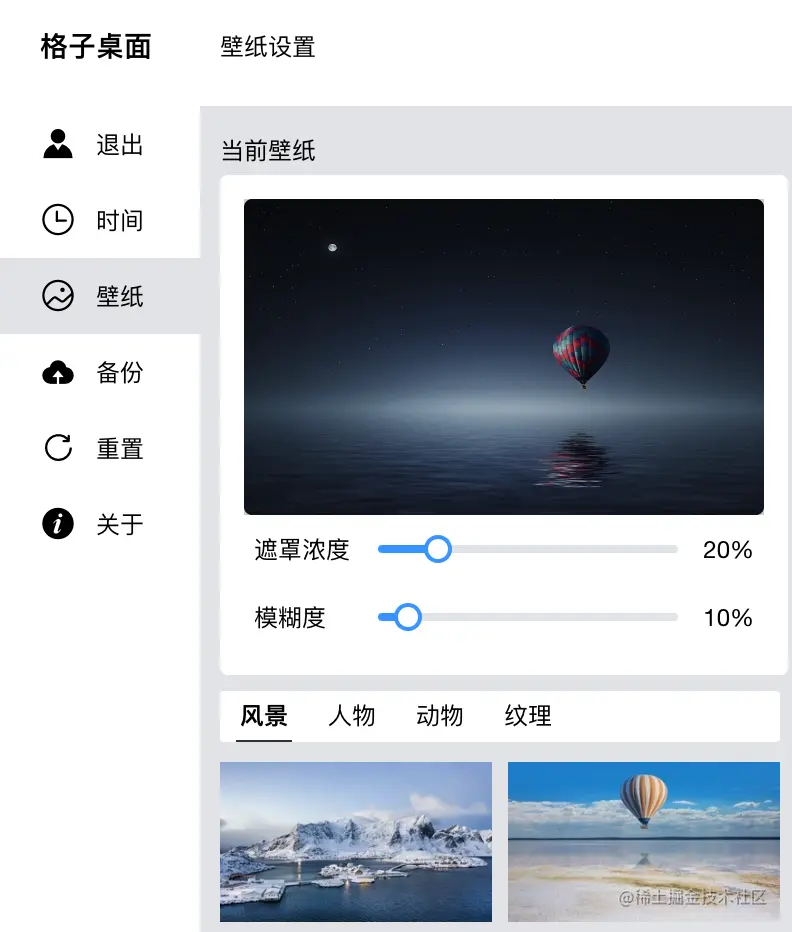The image size is (792, 932).
Task: Switch to the 纹理 tab
Action: tap(528, 716)
